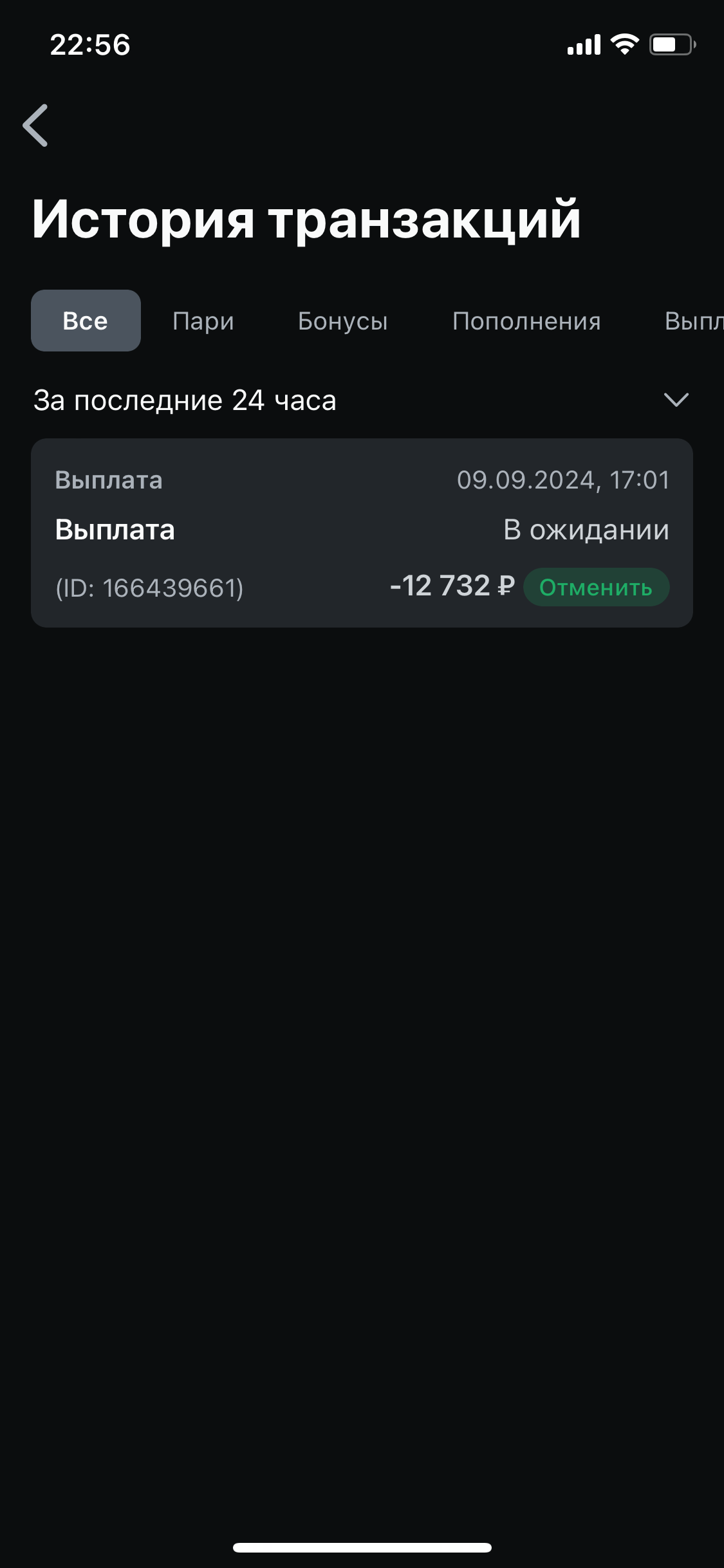This screenshot has width=724, height=1568.
Task: Switch to the partially visible Выплаты tab
Action: 695,321
